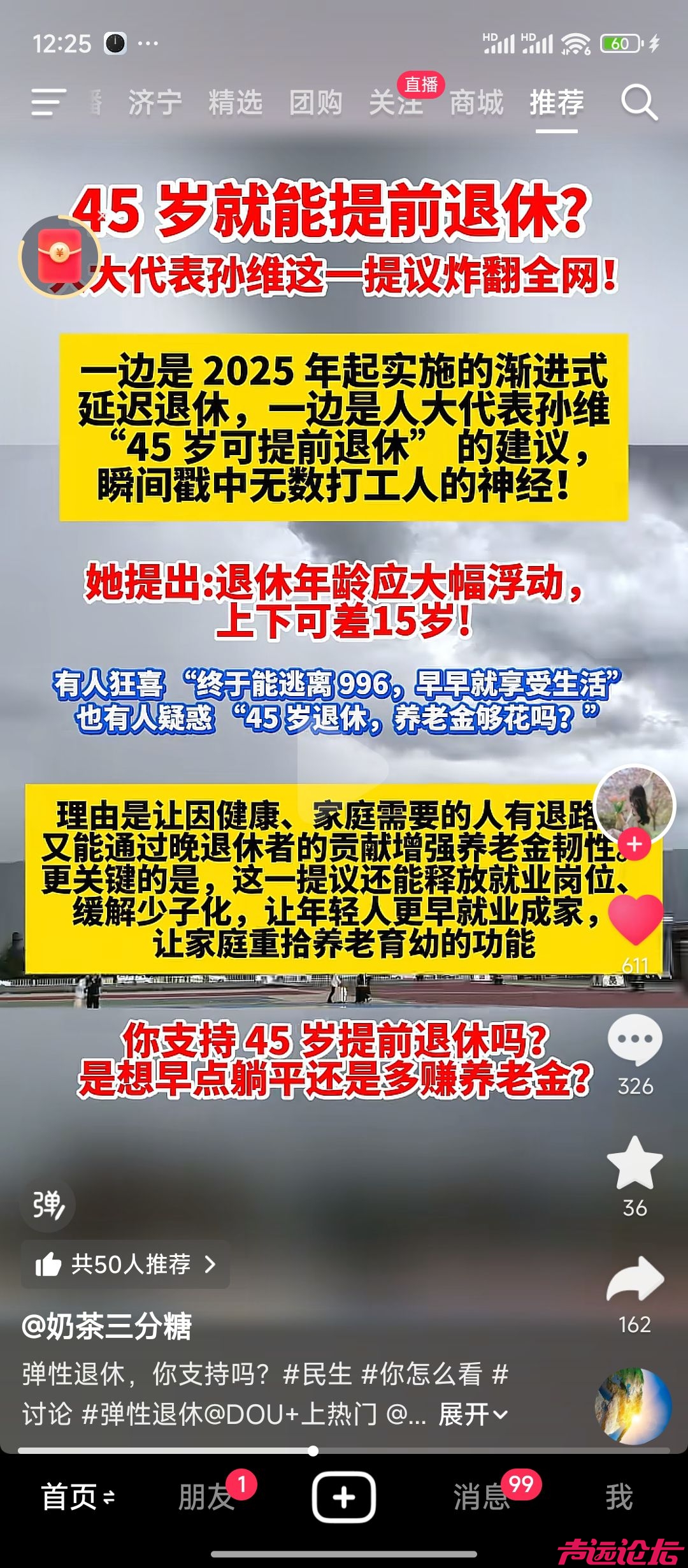Open the comments bubble showing 326
The image size is (688, 1568).
[x=634, y=1040]
